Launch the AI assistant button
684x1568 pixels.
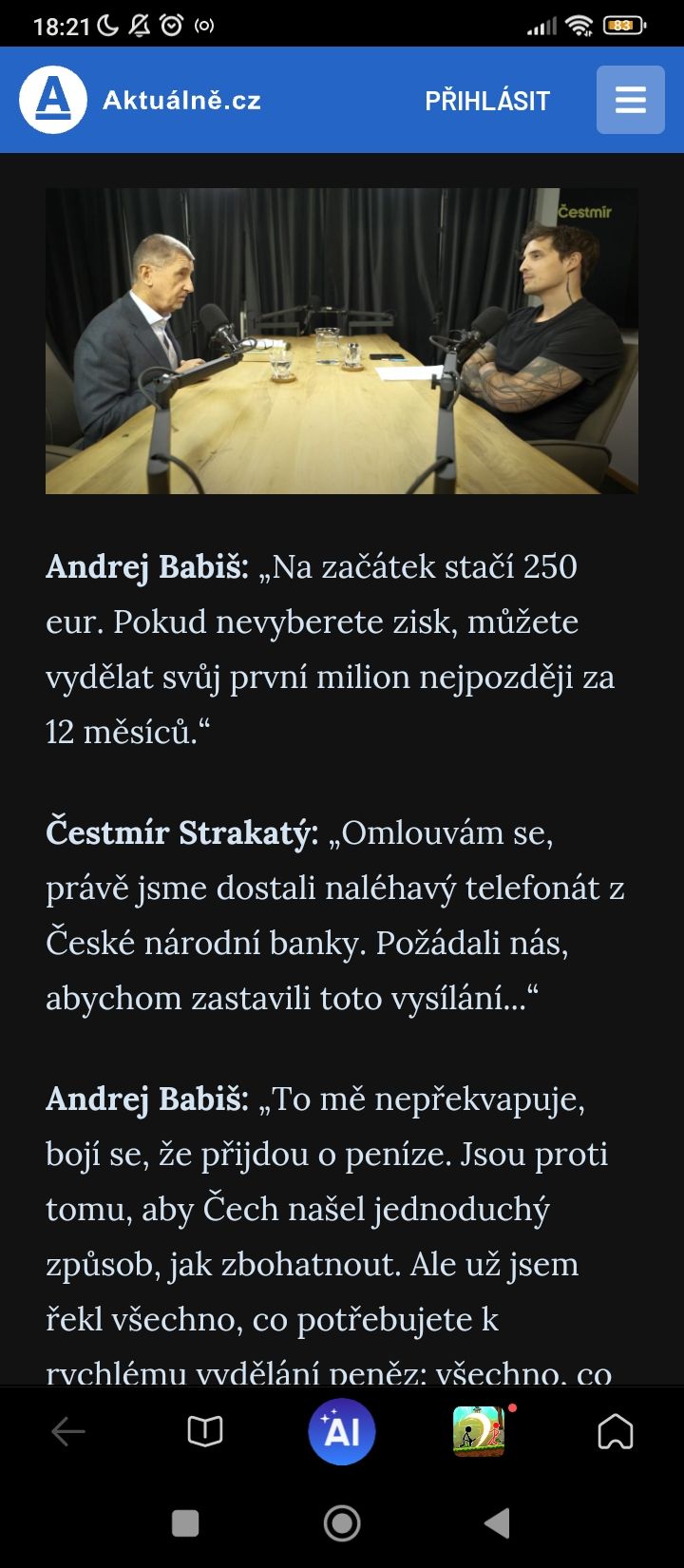point(342,1431)
